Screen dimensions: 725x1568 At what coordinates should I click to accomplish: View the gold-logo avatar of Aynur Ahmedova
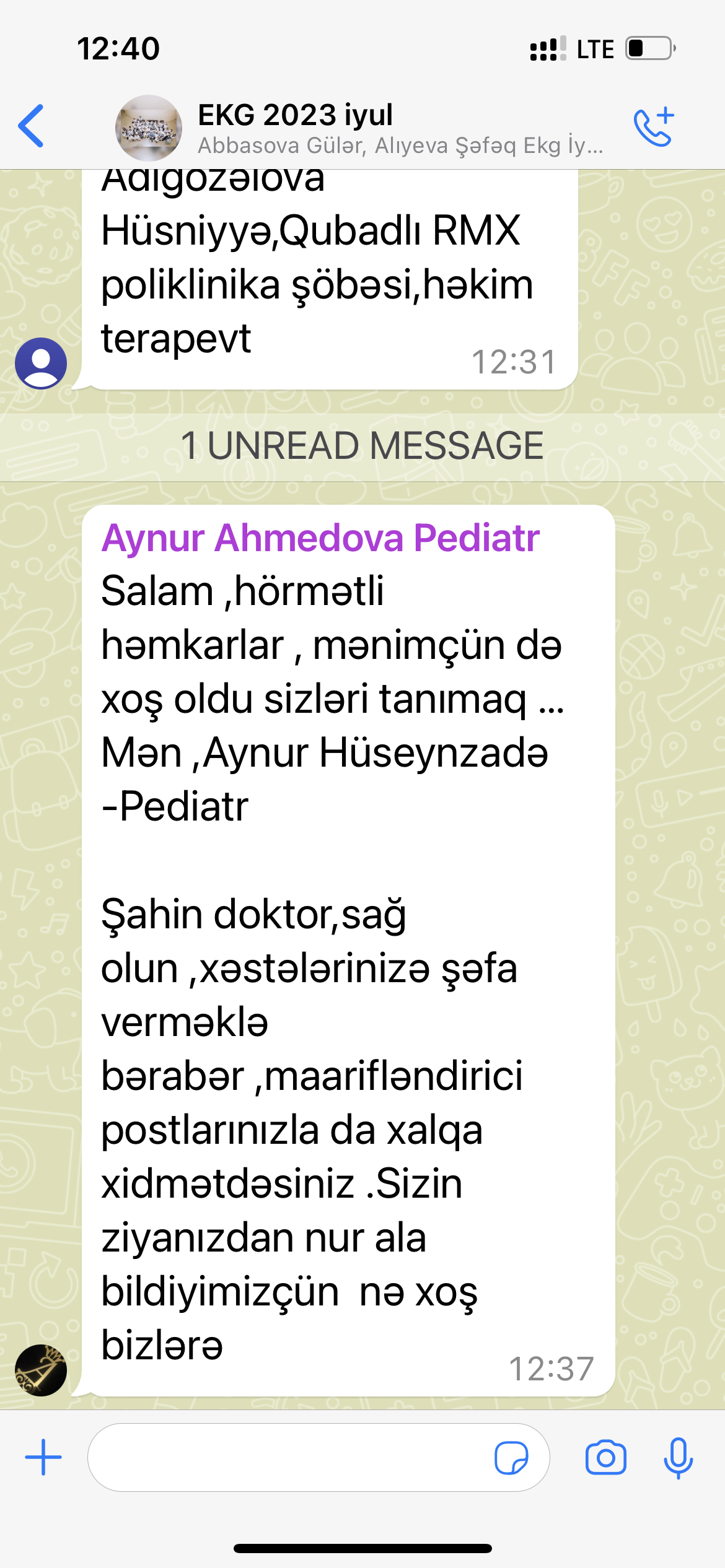pyautogui.click(x=41, y=1370)
